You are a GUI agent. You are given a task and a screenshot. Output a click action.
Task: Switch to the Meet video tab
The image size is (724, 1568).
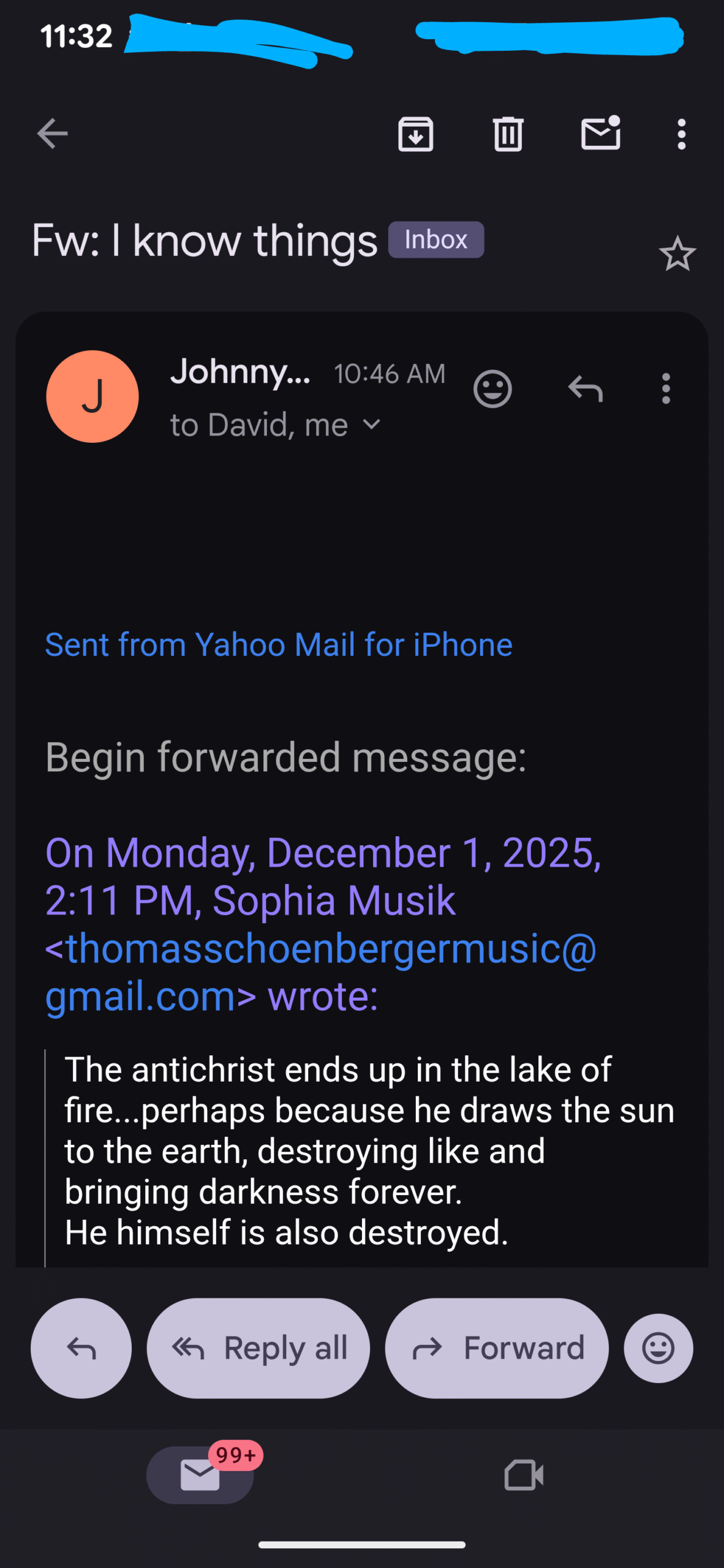(524, 1475)
